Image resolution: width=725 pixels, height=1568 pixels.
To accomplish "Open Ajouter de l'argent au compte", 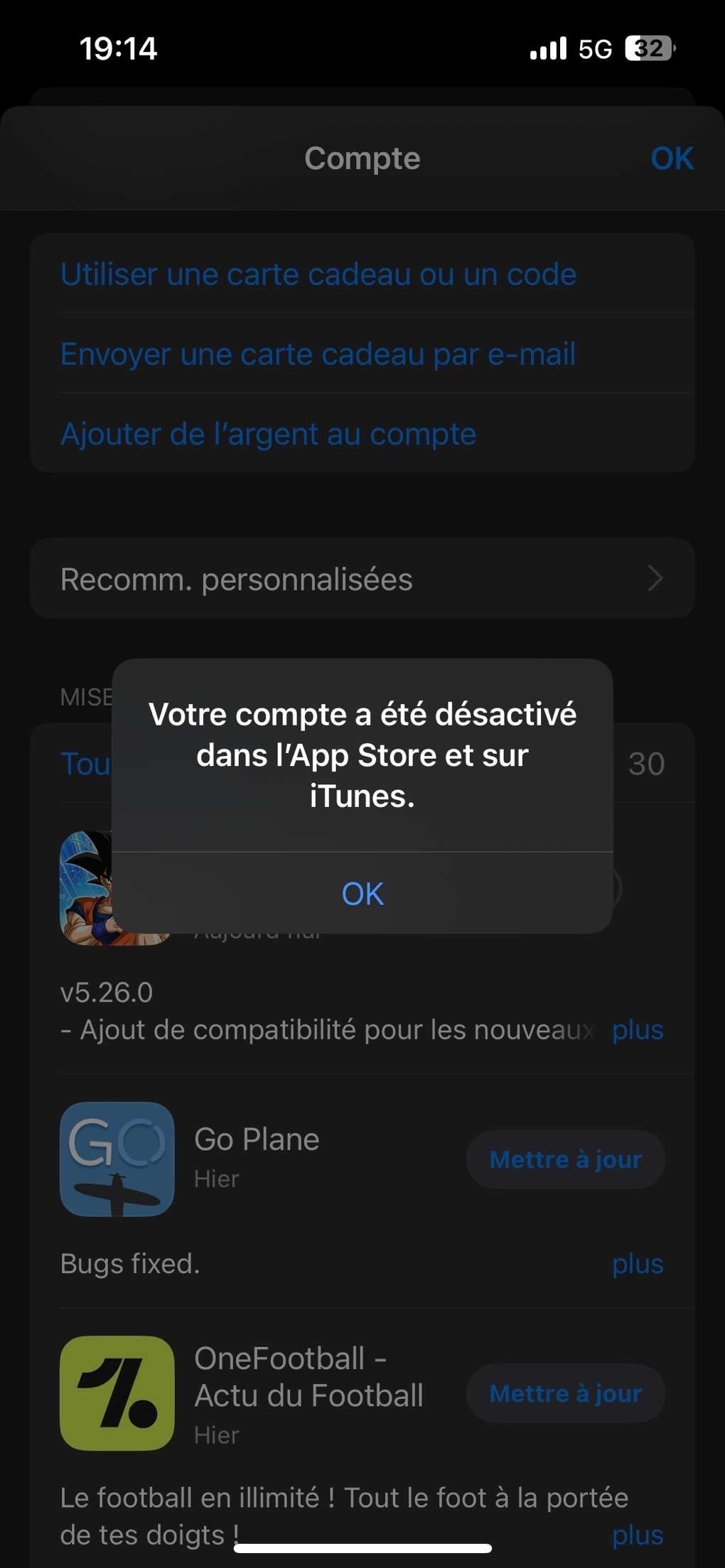I will pyautogui.click(x=268, y=434).
